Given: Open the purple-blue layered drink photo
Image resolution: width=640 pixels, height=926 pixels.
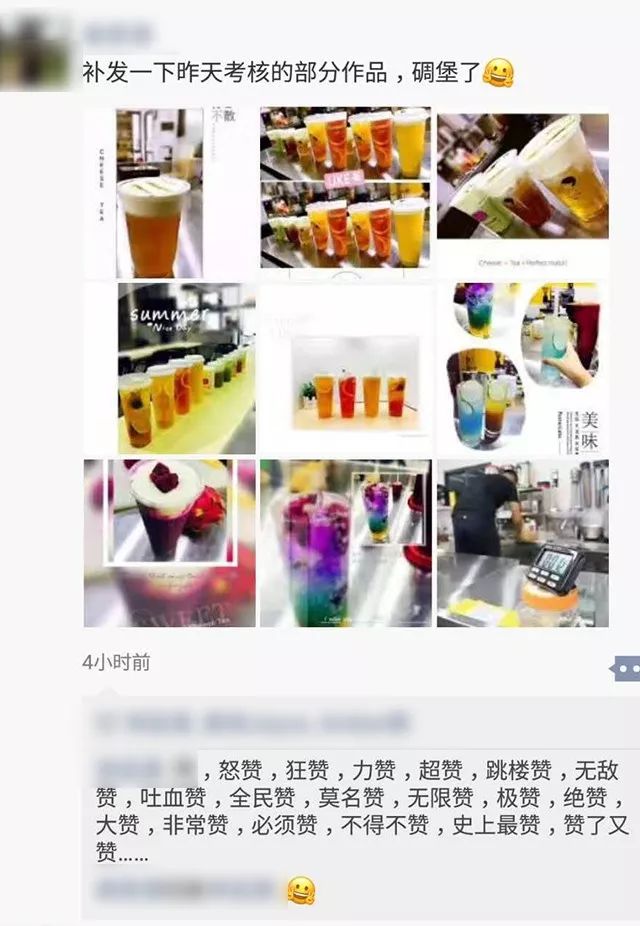Looking at the screenshot, I should (345, 543).
